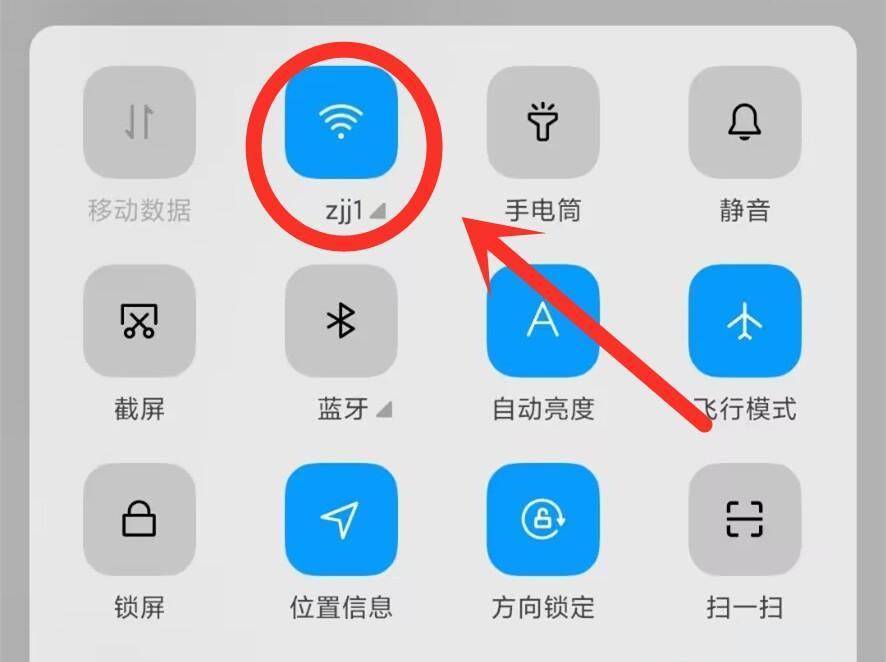Disable auto brightness (自动亮度)
Screen dimensions: 886x662
click(x=543, y=320)
